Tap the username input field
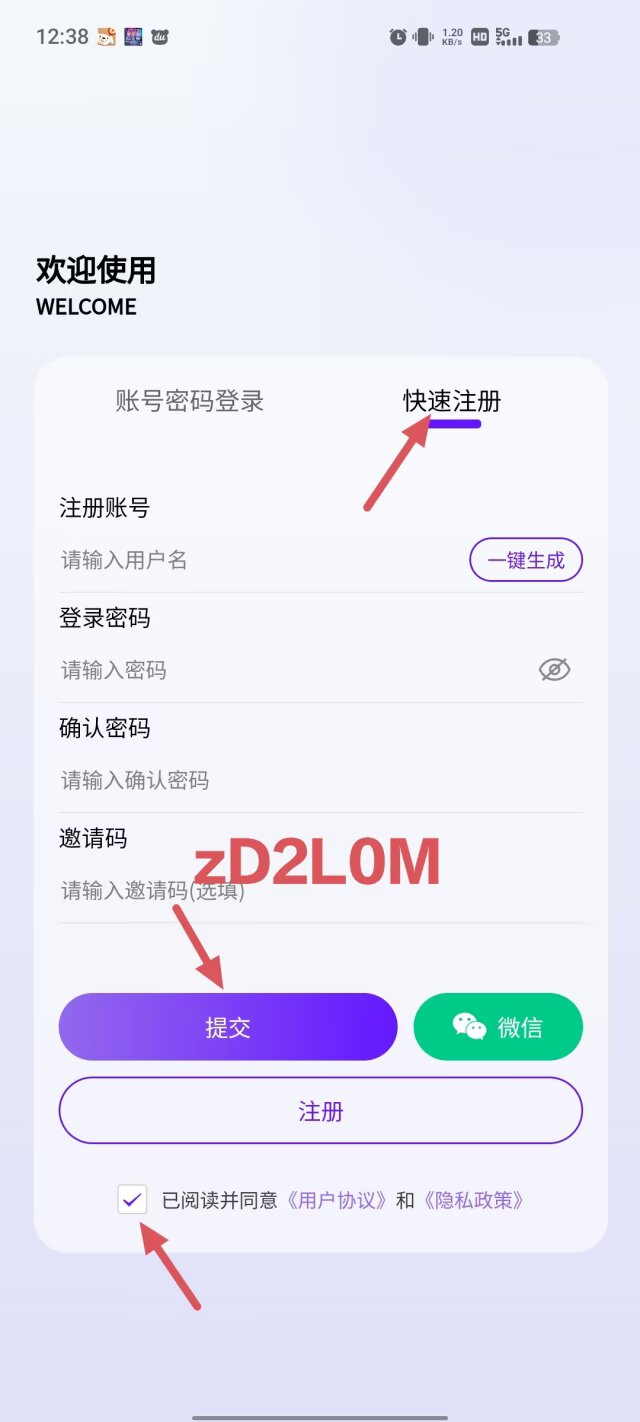 click(x=250, y=560)
